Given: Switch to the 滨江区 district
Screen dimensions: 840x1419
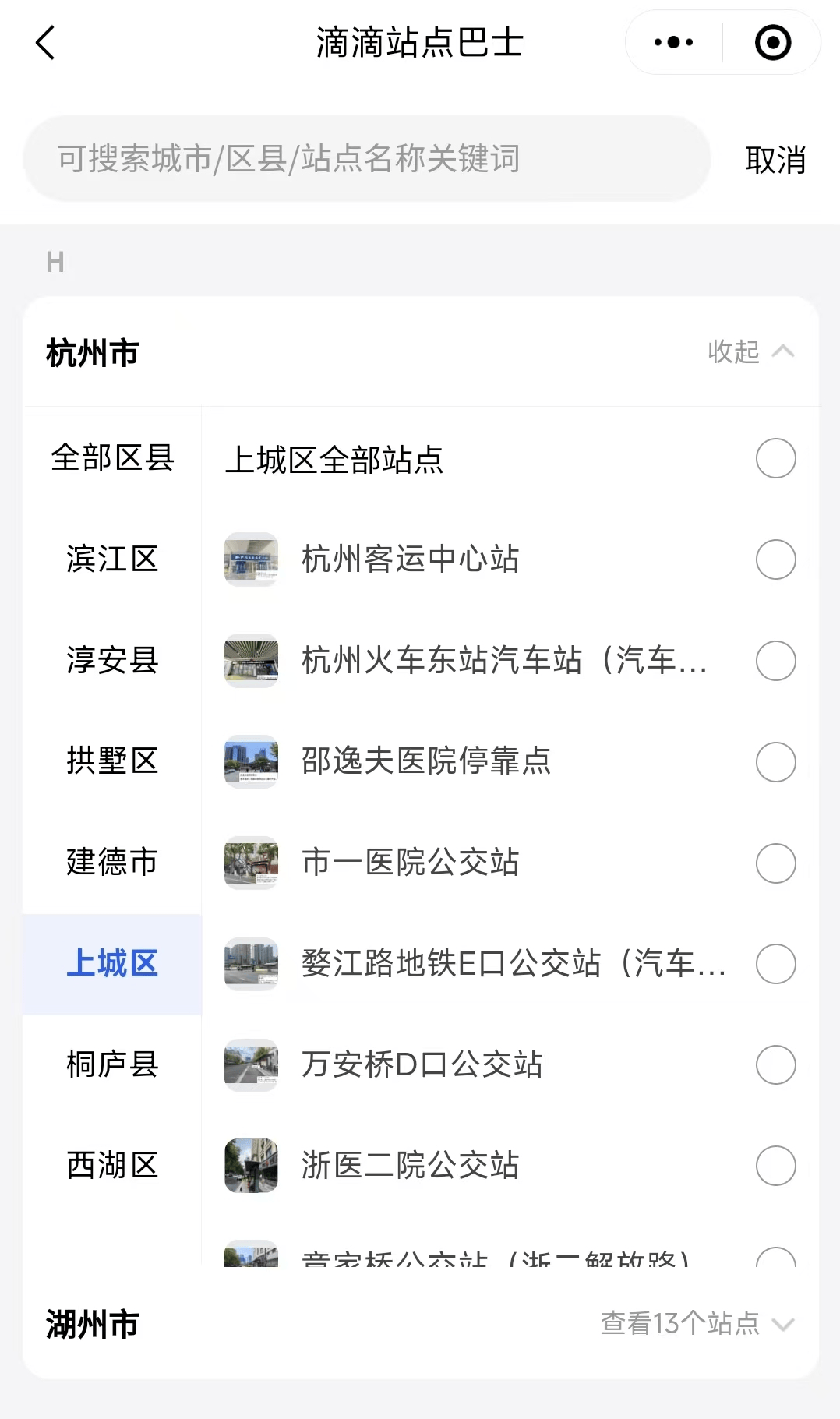Looking at the screenshot, I should coord(112,559).
